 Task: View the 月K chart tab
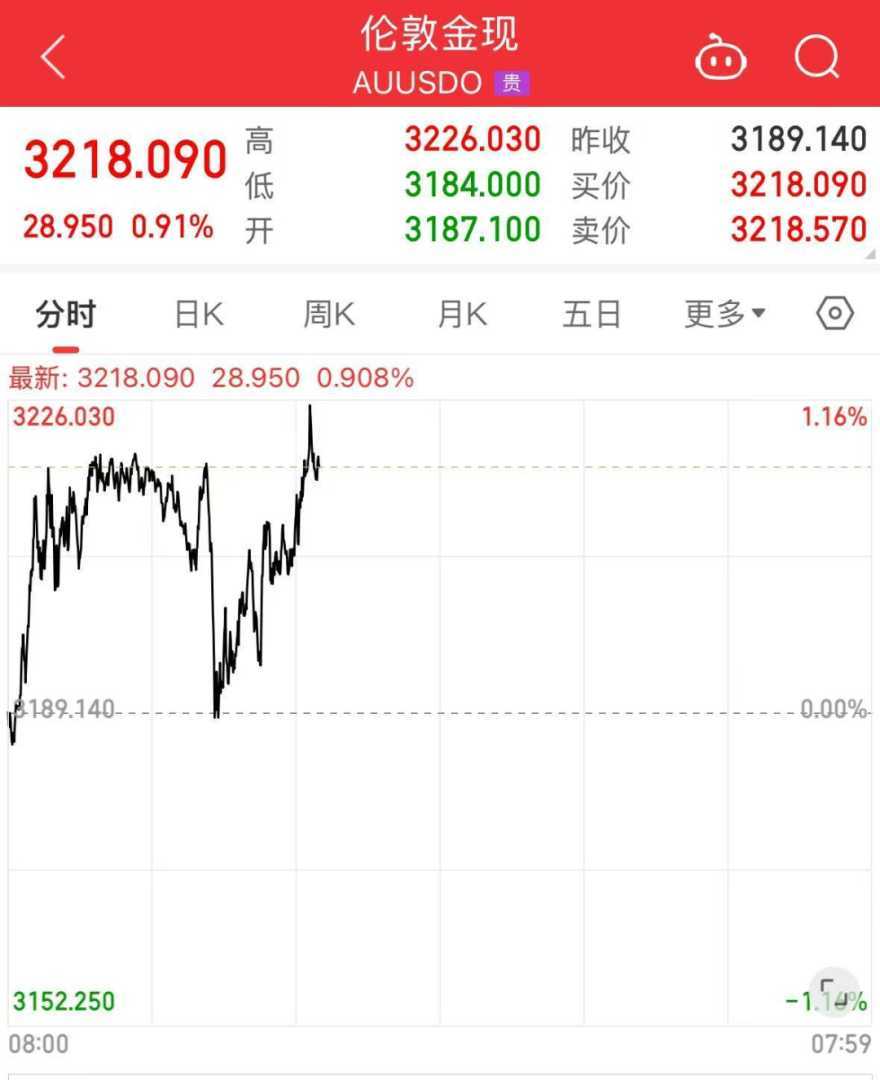tap(462, 315)
